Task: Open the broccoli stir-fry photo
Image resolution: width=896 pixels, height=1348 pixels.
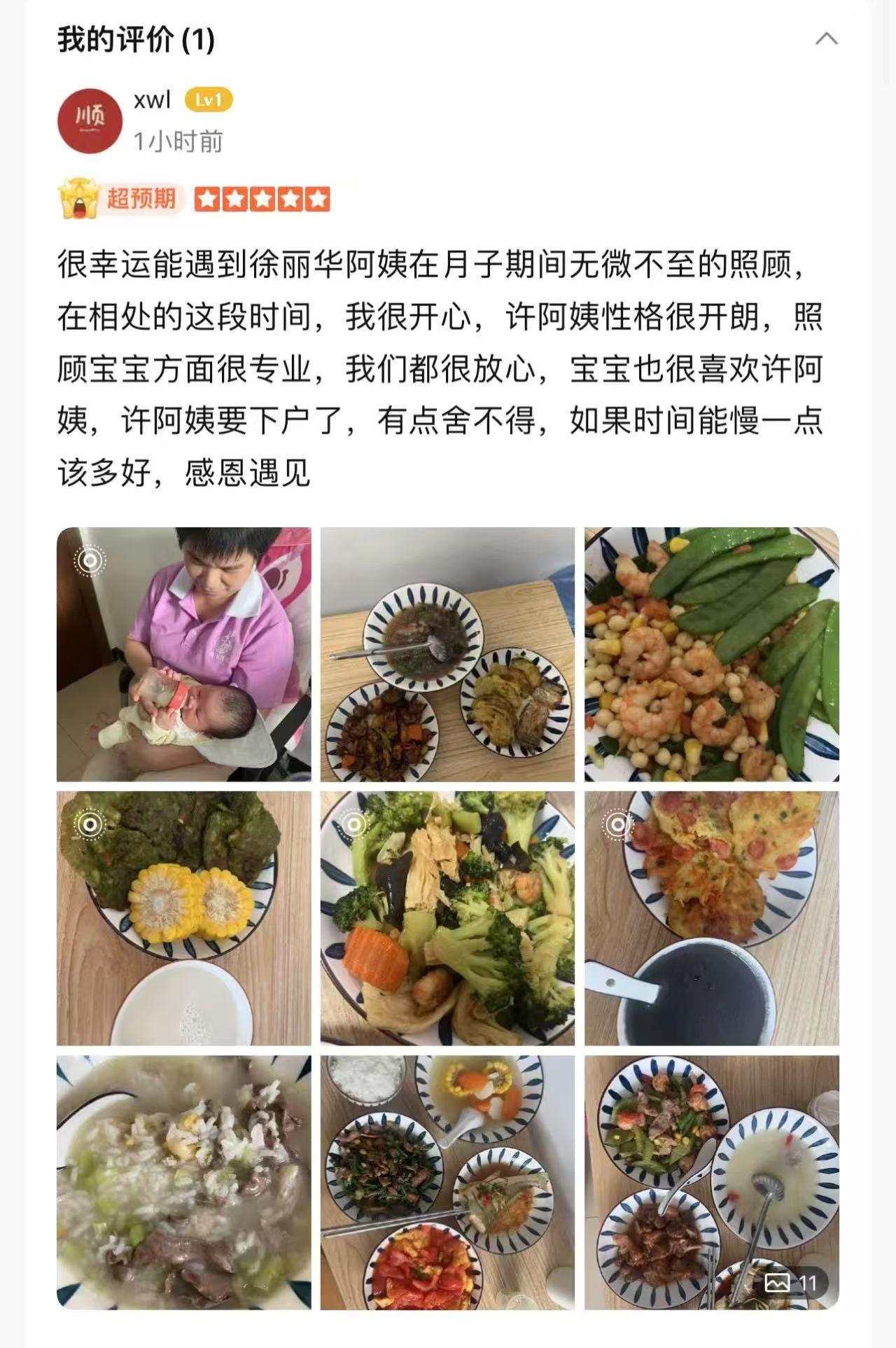Action: click(x=447, y=918)
